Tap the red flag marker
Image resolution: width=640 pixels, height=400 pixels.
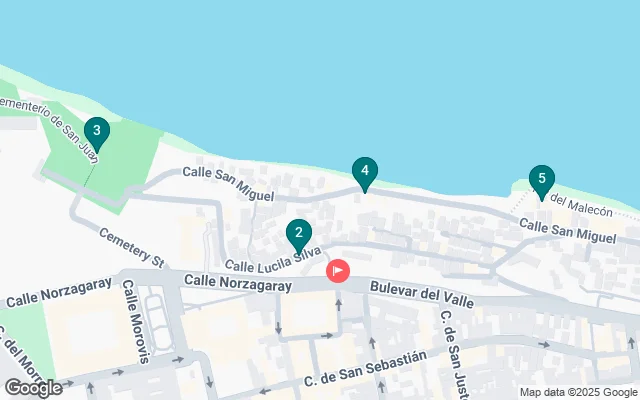[x=338, y=271]
